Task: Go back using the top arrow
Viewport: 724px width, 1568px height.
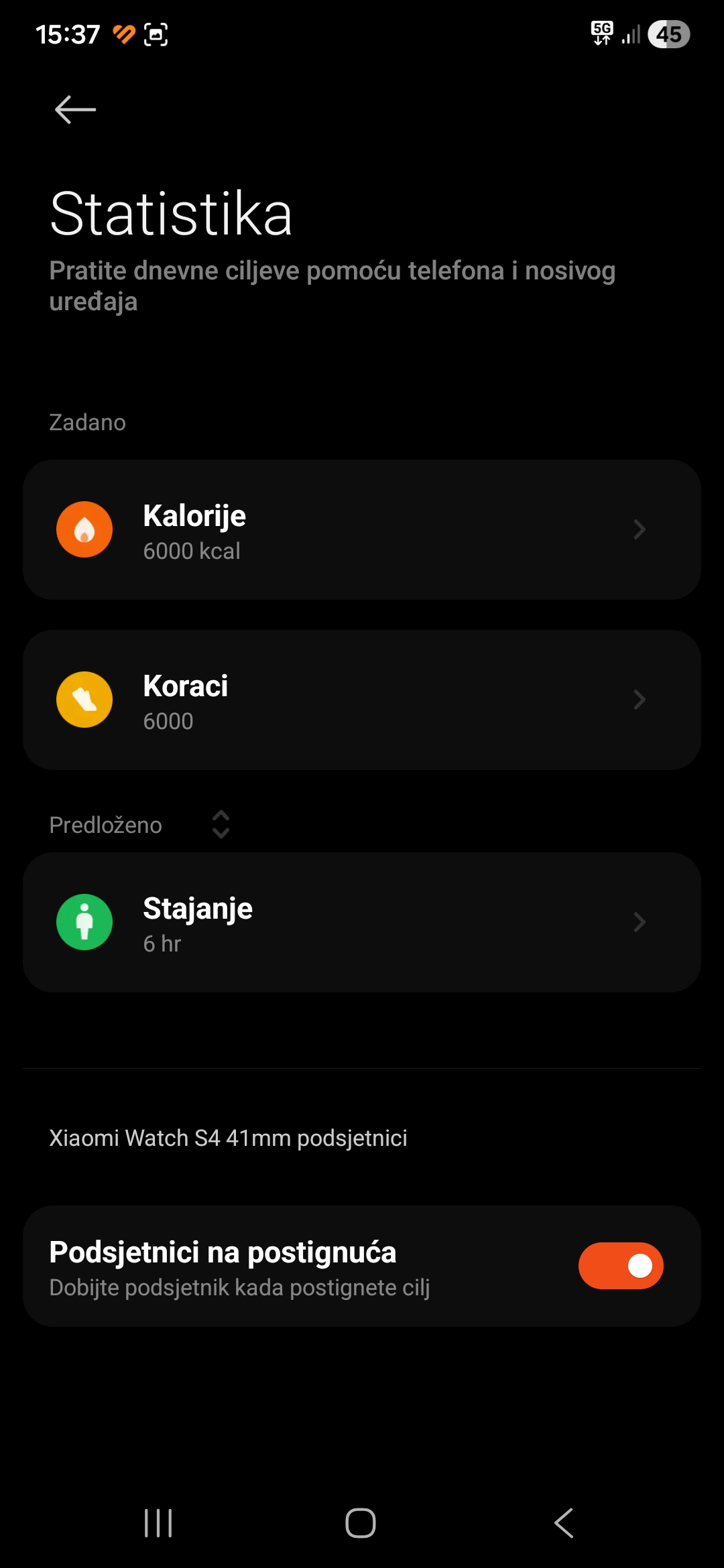Action: (75, 110)
